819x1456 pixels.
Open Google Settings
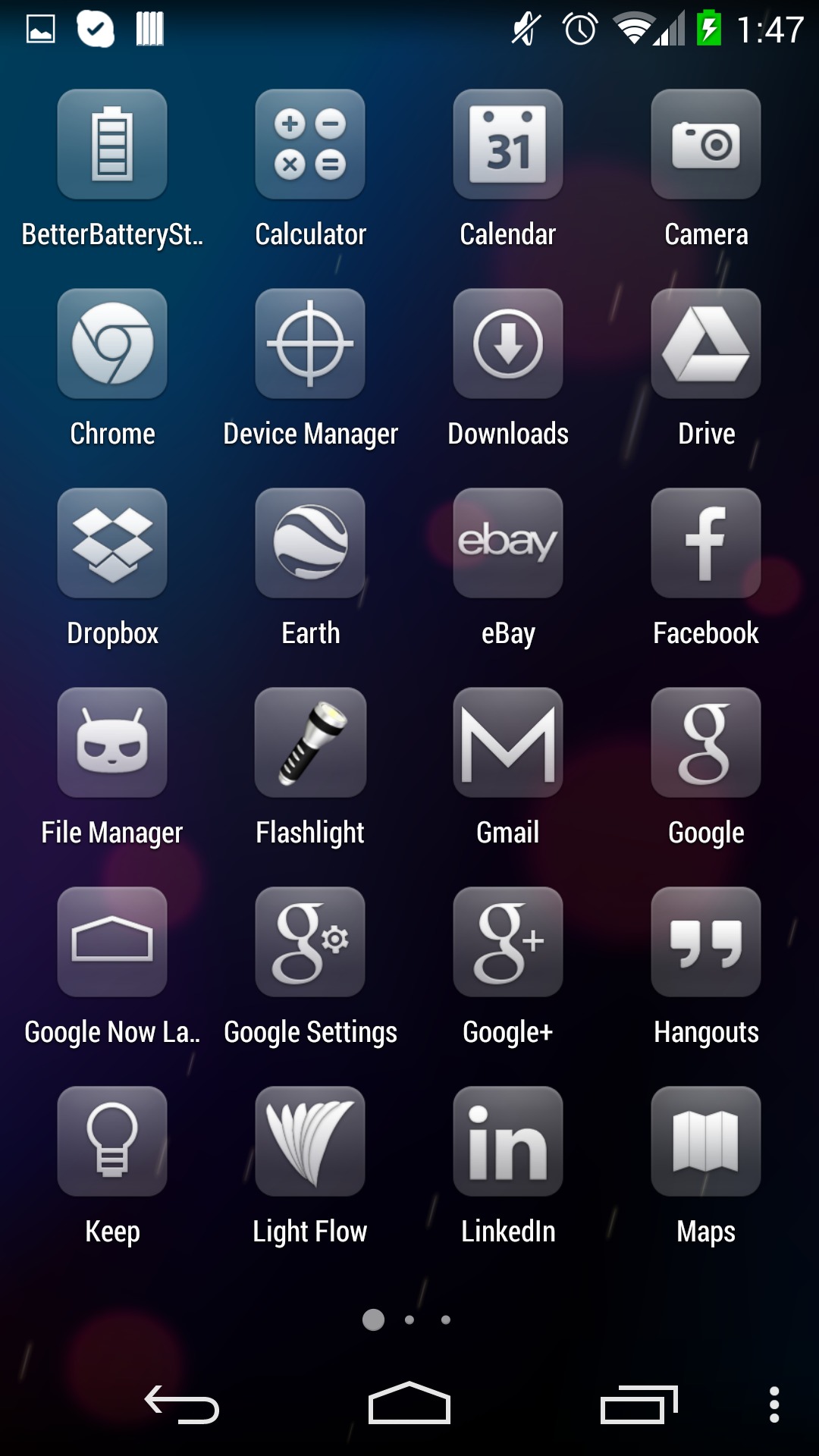[x=310, y=942]
